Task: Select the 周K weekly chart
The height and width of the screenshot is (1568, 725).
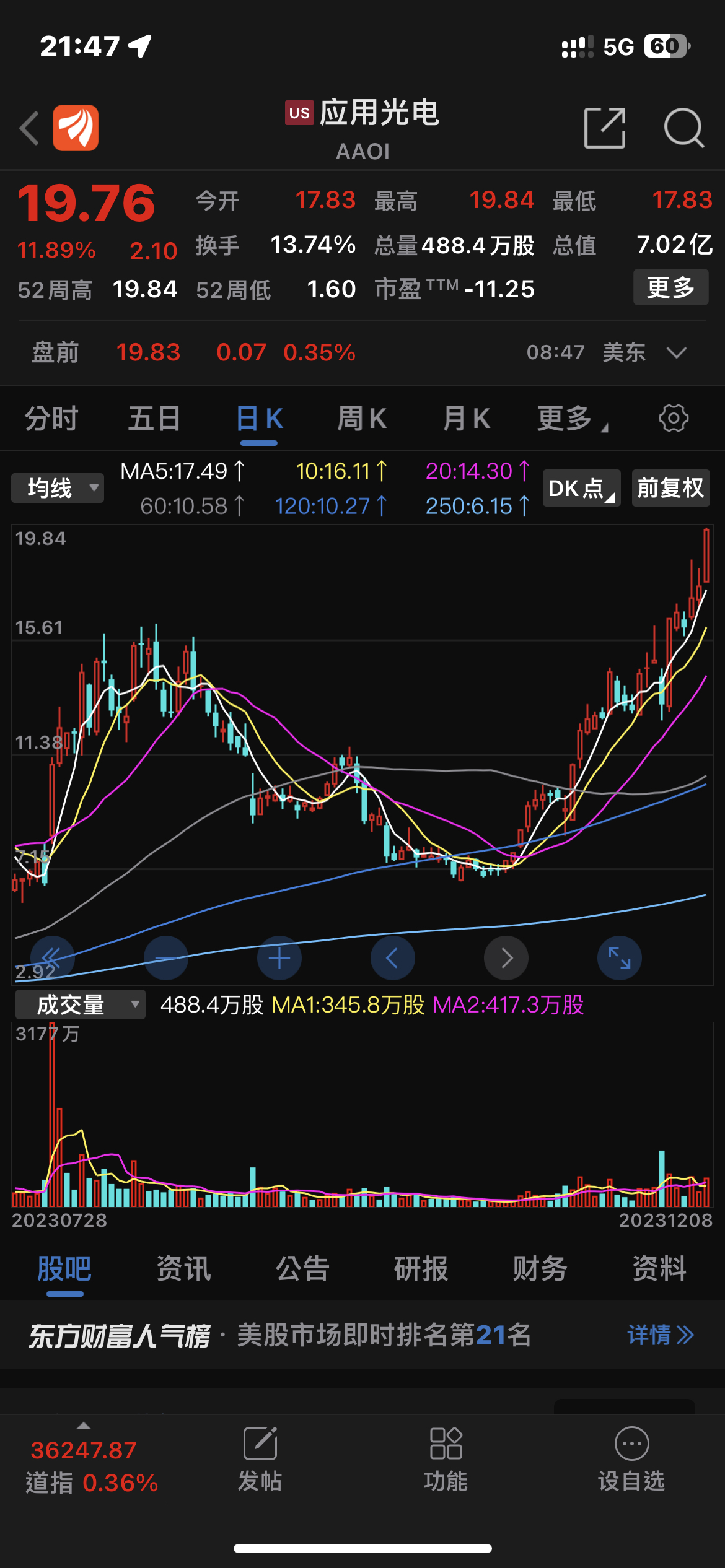Action: pyautogui.click(x=362, y=419)
